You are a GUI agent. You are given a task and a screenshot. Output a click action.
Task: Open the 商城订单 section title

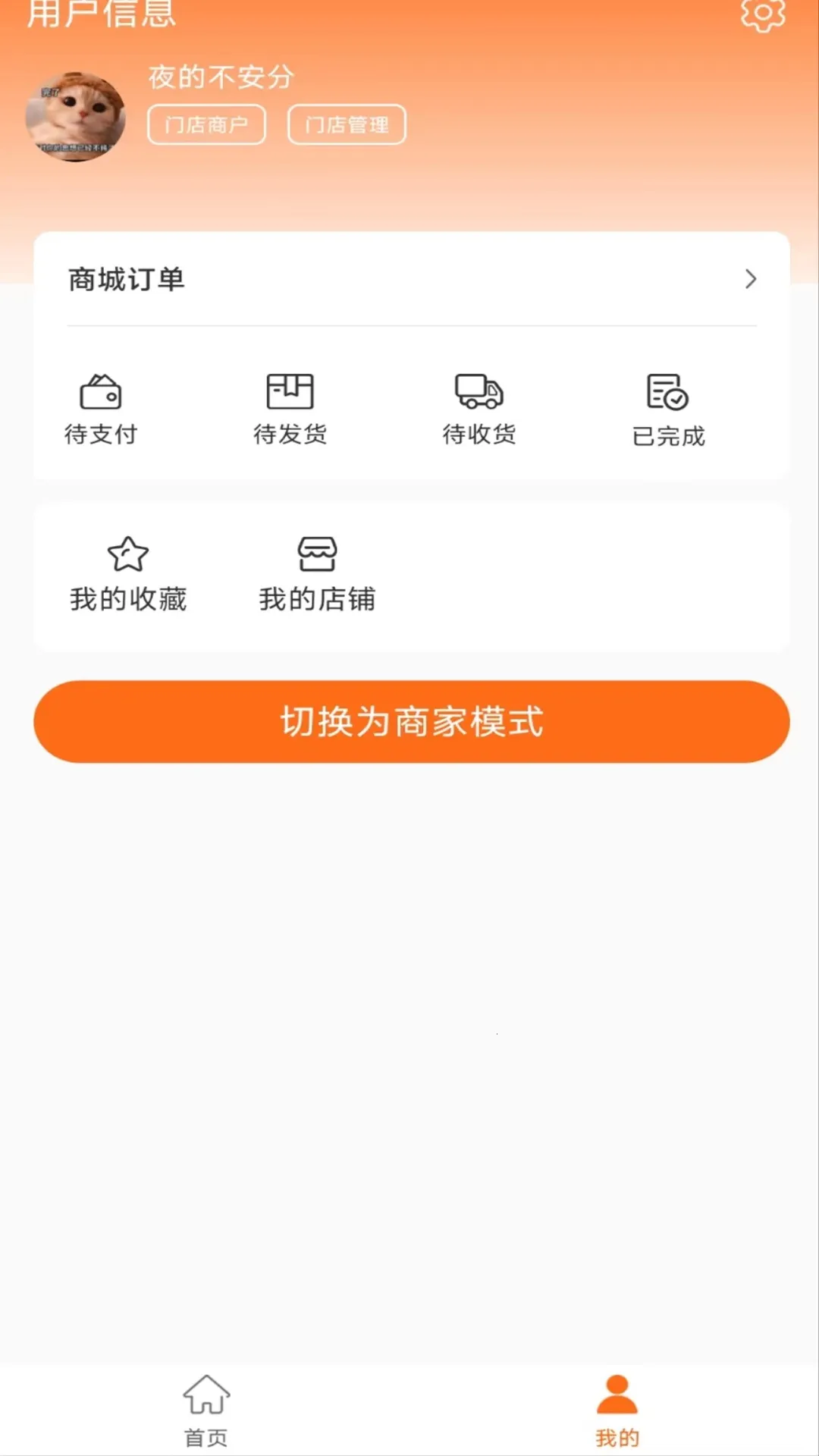point(127,279)
